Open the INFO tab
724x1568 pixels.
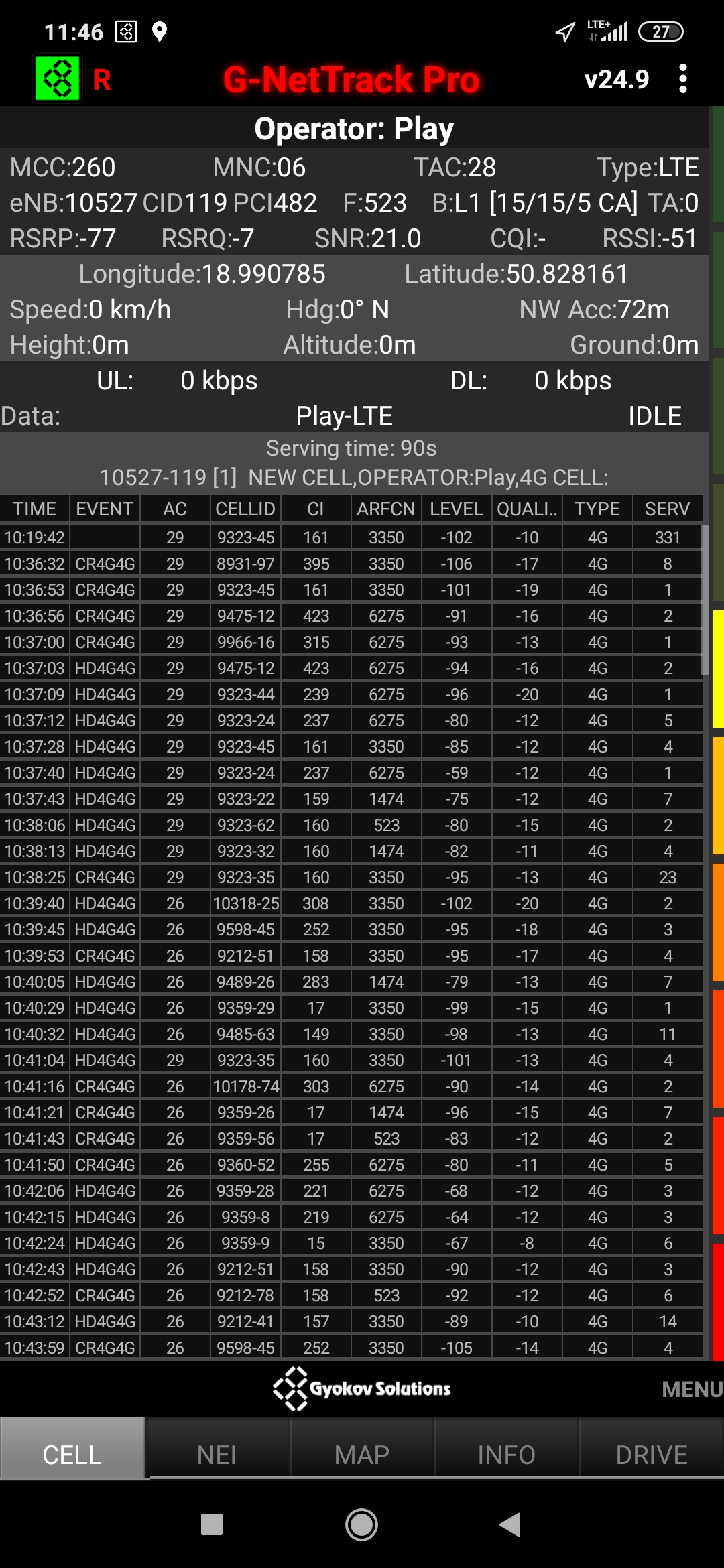point(507,1455)
